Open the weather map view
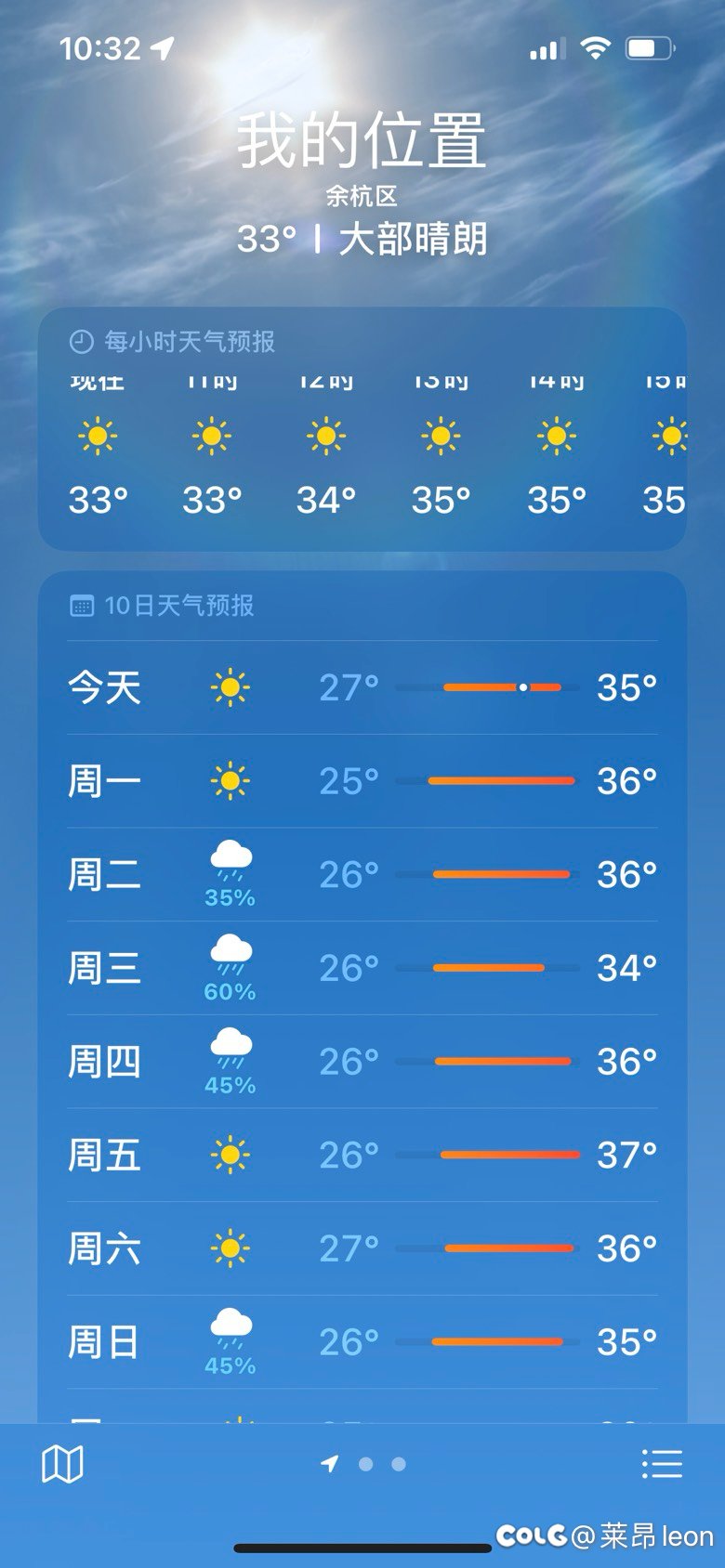This screenshot has width=725, height=1568. click(x=63, y=1465)
